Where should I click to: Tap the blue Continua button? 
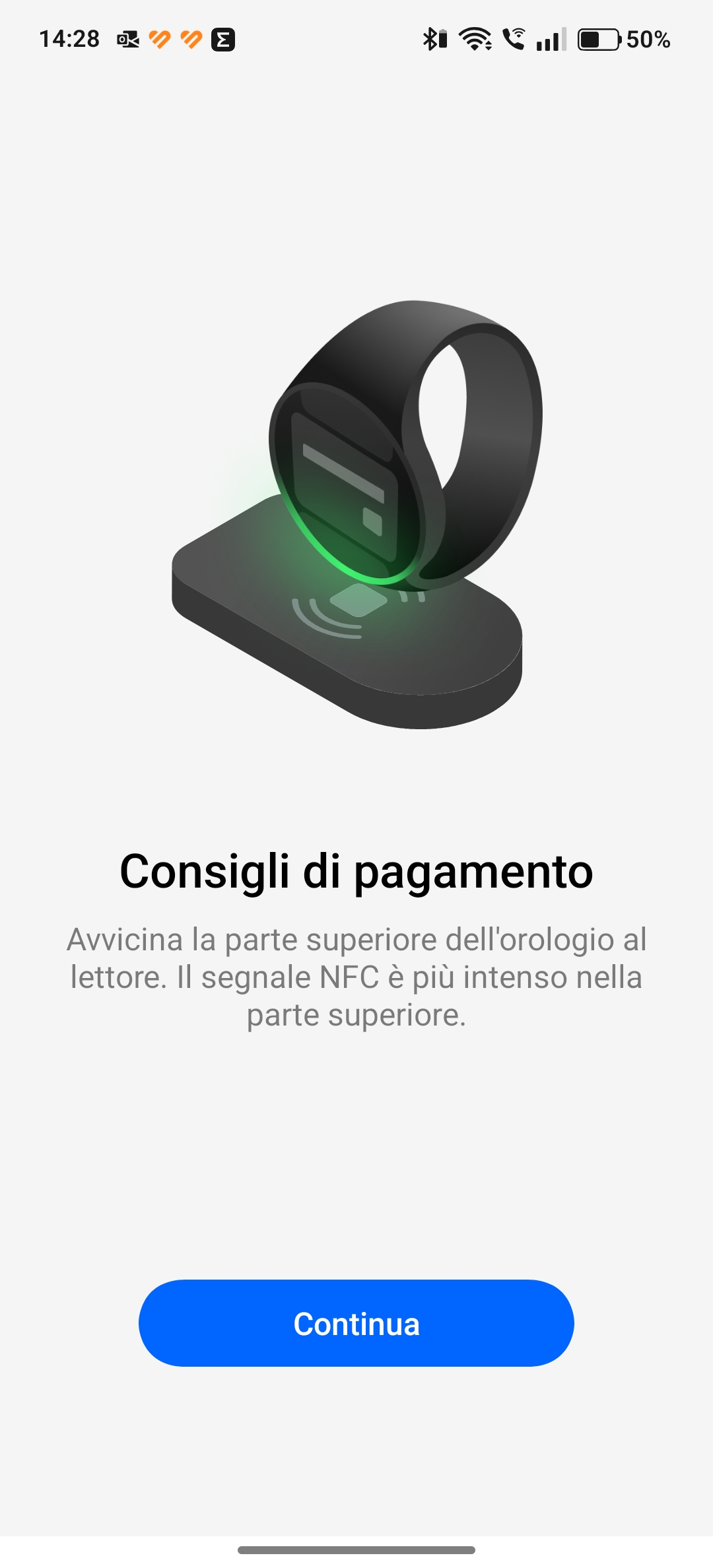[x=356, y=1323]
